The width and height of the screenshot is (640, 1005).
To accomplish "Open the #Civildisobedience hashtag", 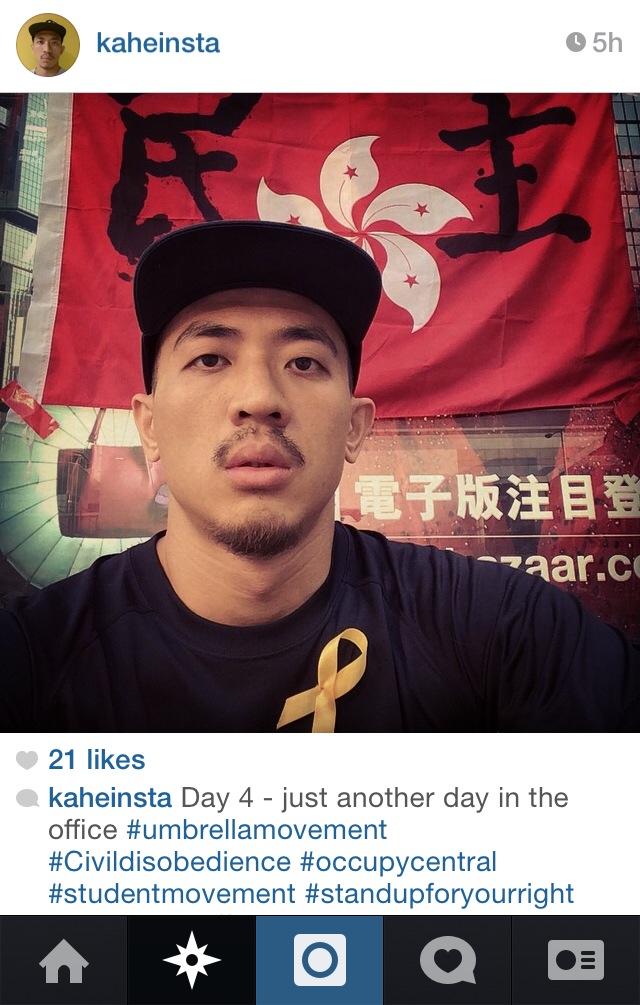I will point(169,862).
